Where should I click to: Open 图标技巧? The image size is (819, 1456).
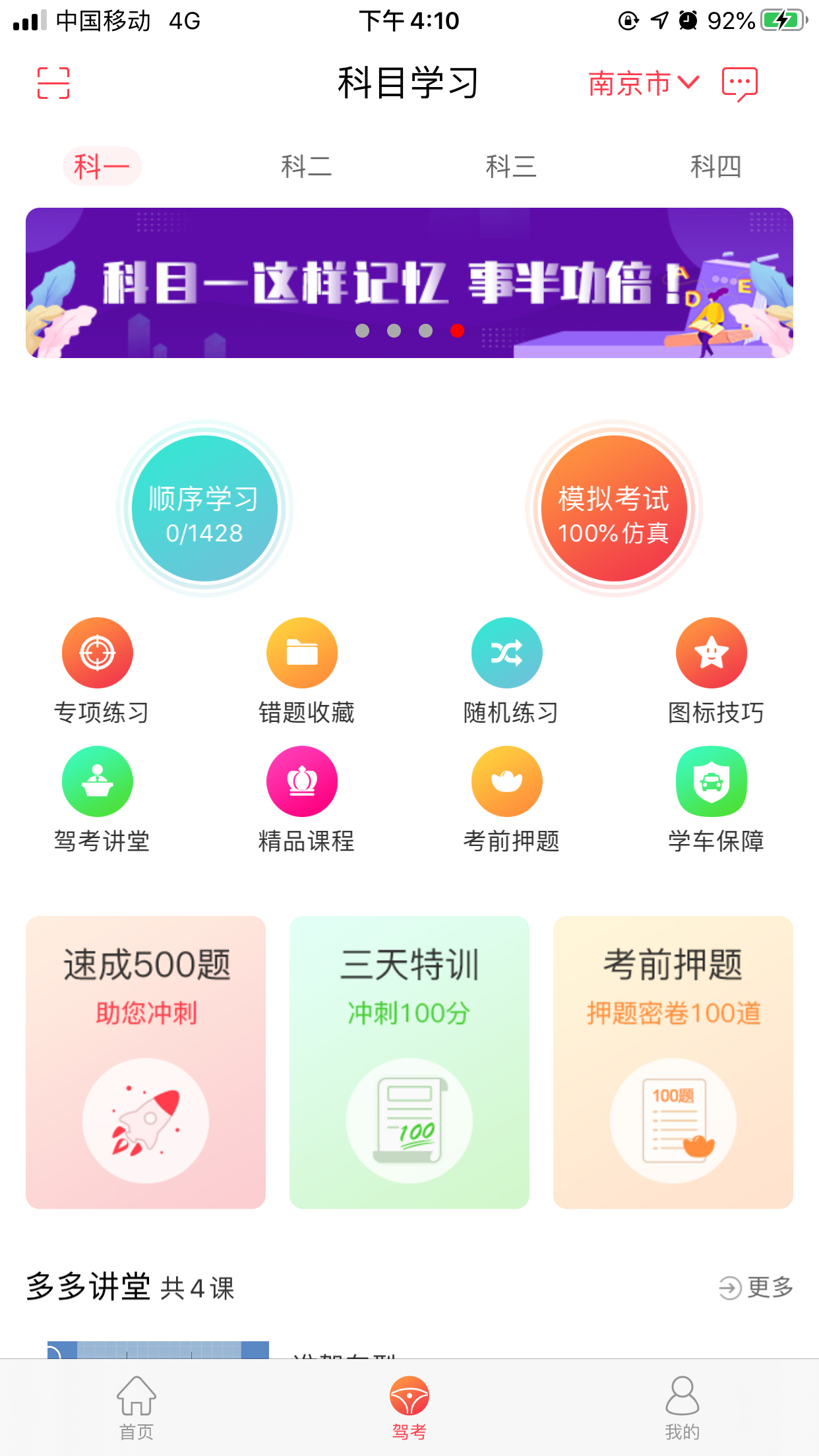pyautogui.click(x=711, y=653)
